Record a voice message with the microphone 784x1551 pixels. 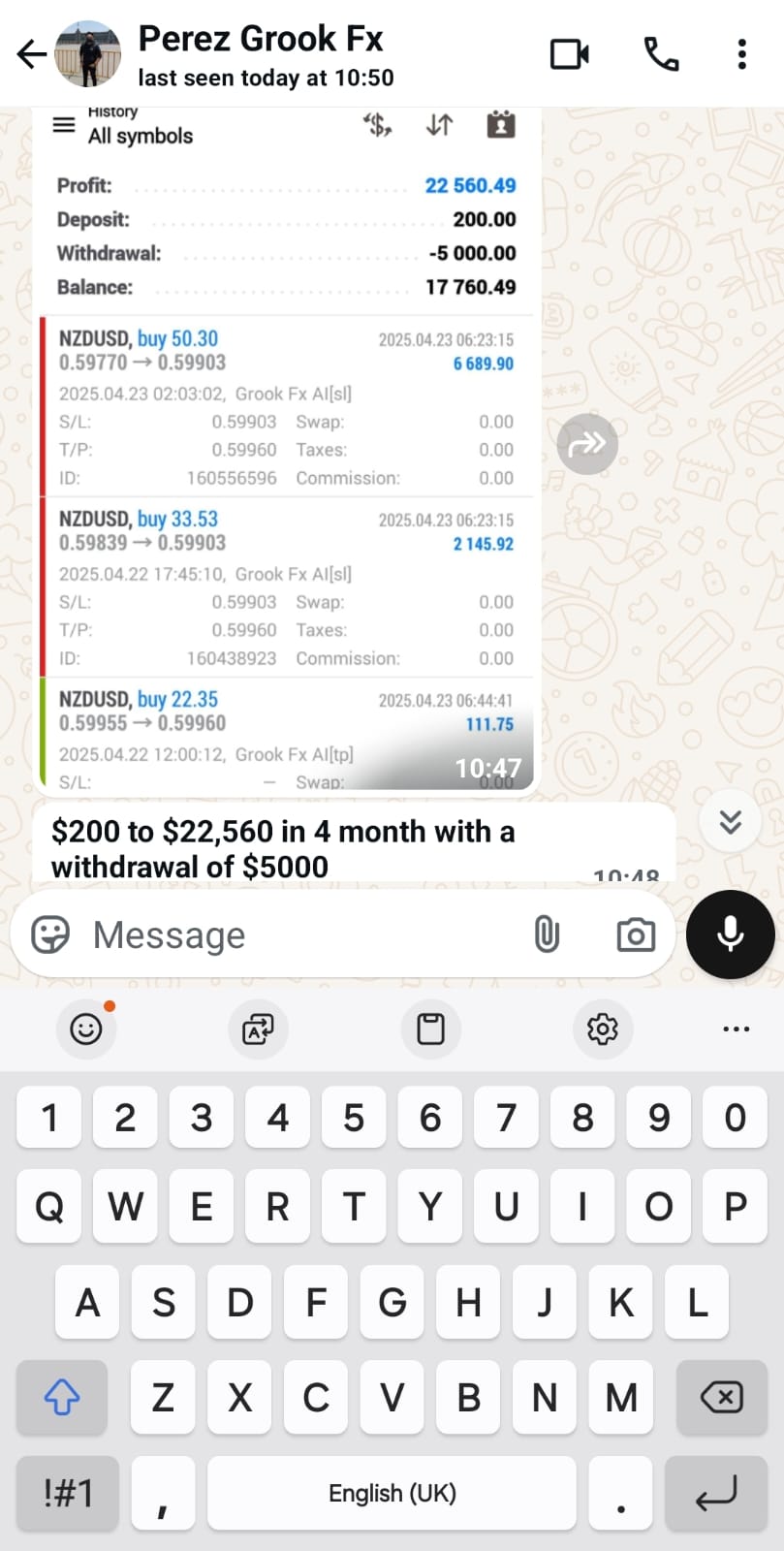pos(731,934)
